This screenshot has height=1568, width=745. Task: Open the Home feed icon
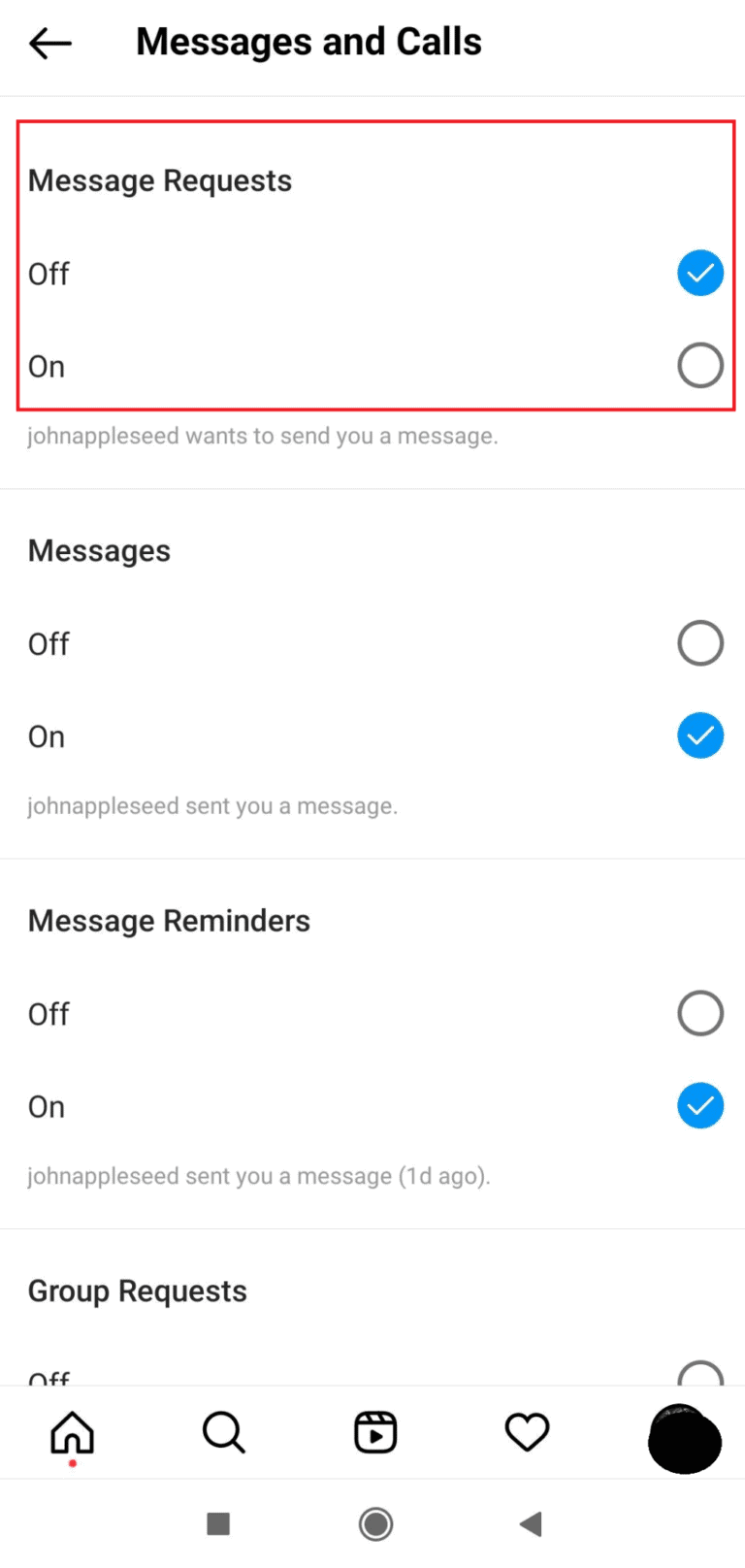pyautogui.click(x=70, y=1432)
